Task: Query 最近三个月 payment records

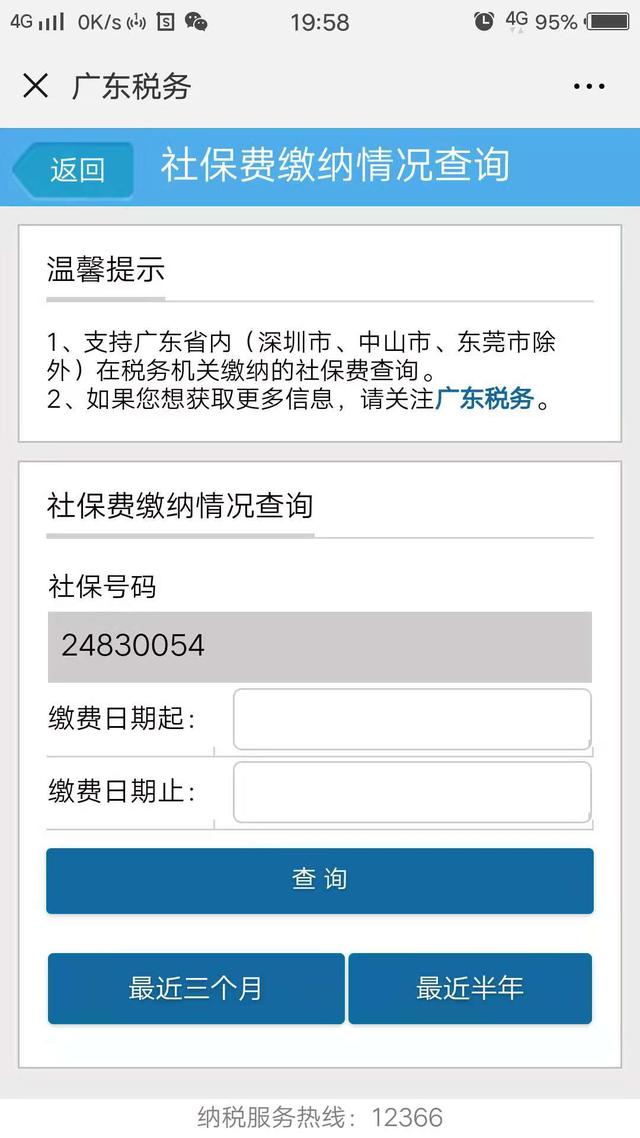Action: click(196, 988)
